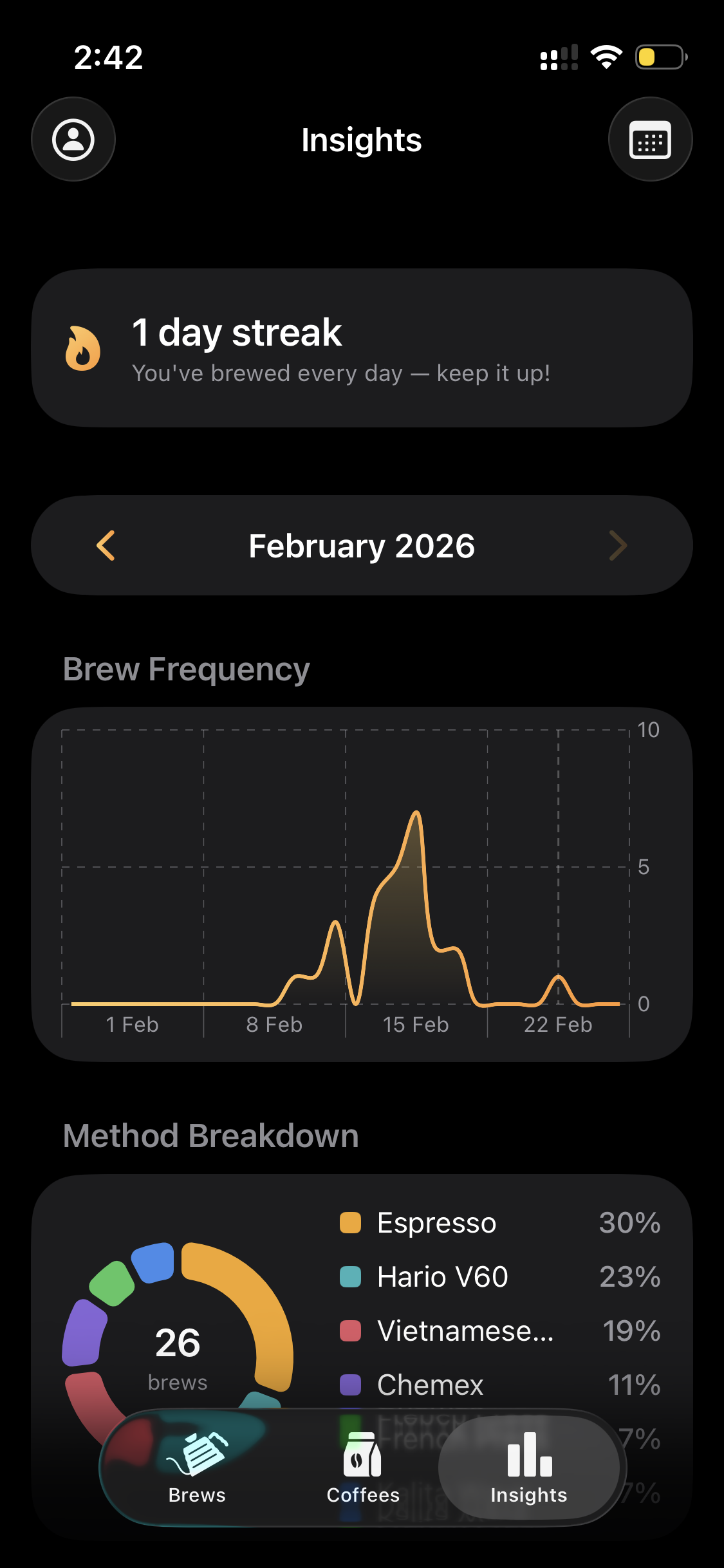Switch to the Brews tab

coord(196,1474)
